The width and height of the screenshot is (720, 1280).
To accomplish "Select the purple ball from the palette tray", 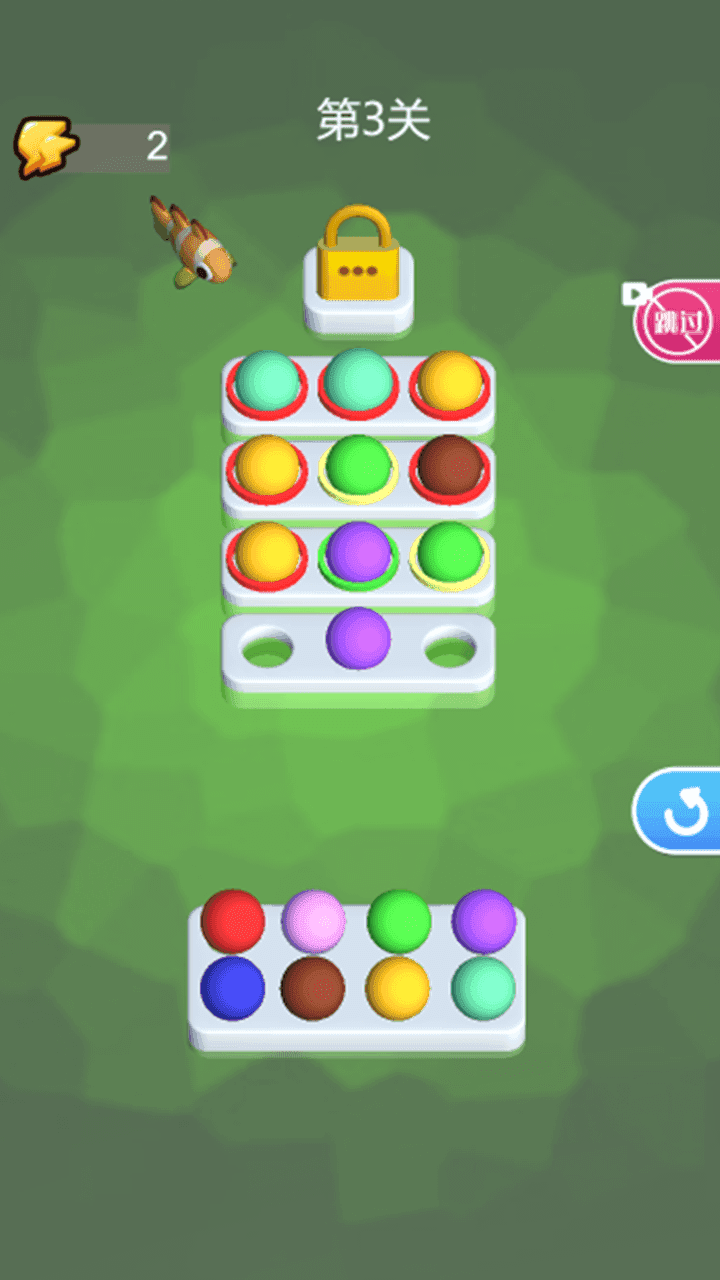I will (x=484, y=920).
